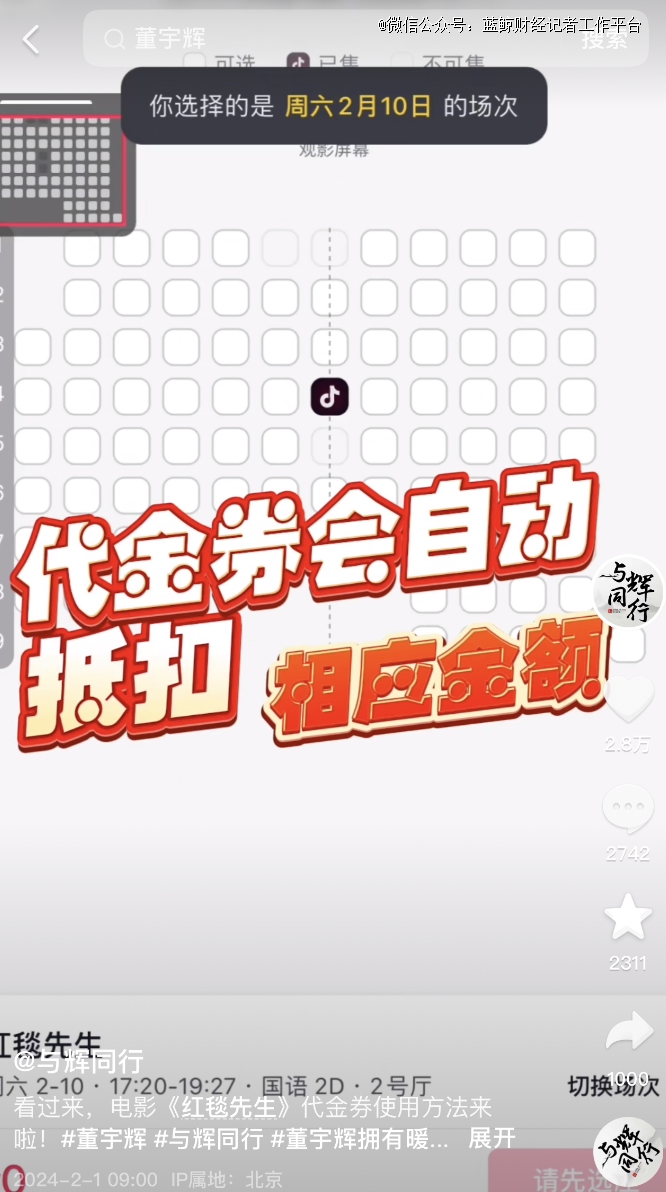The width and height of the screenshot is (666, 1192).
Task: Open the spinning music disc at the bottom
Action: pyautogui.click(x=626, y=1148)
